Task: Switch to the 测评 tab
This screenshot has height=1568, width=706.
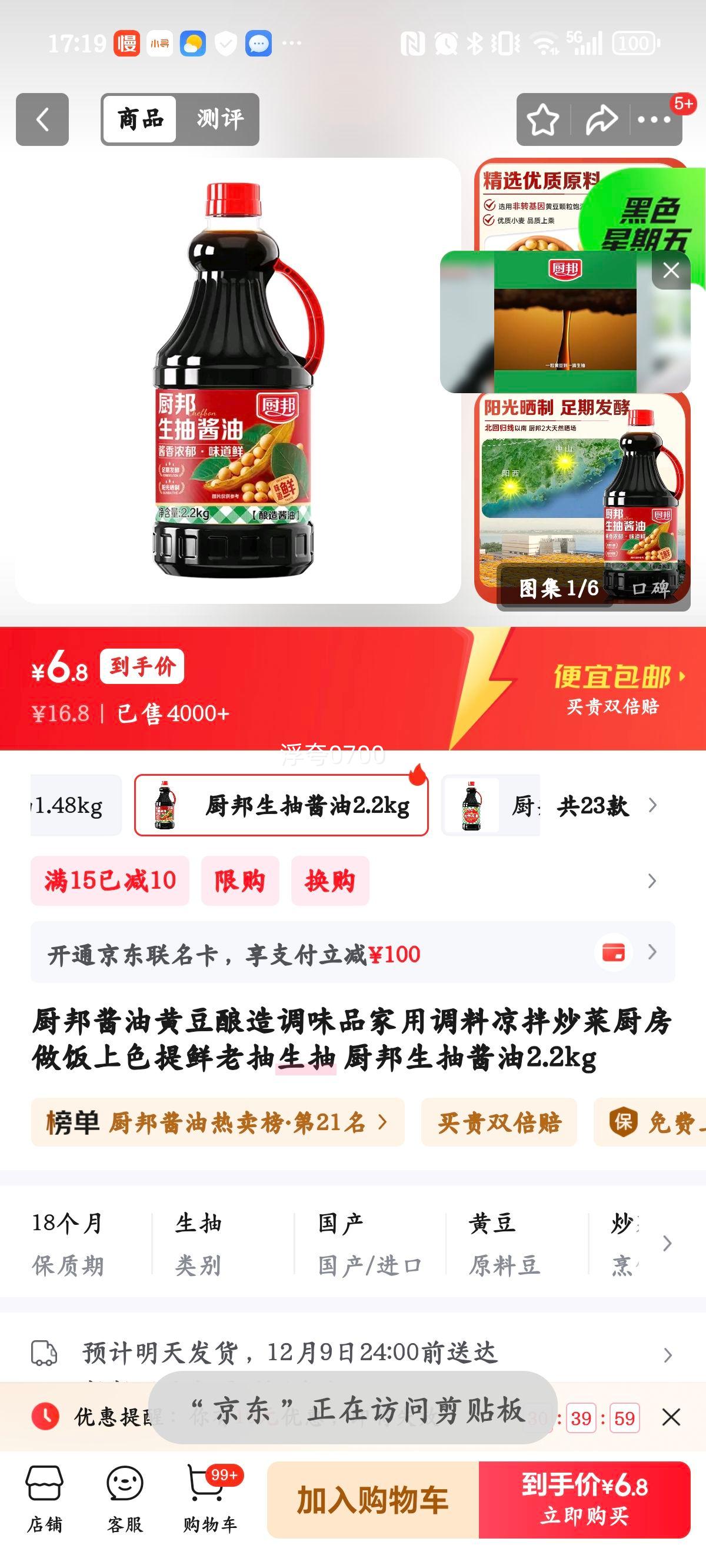Action: point(221,119)
